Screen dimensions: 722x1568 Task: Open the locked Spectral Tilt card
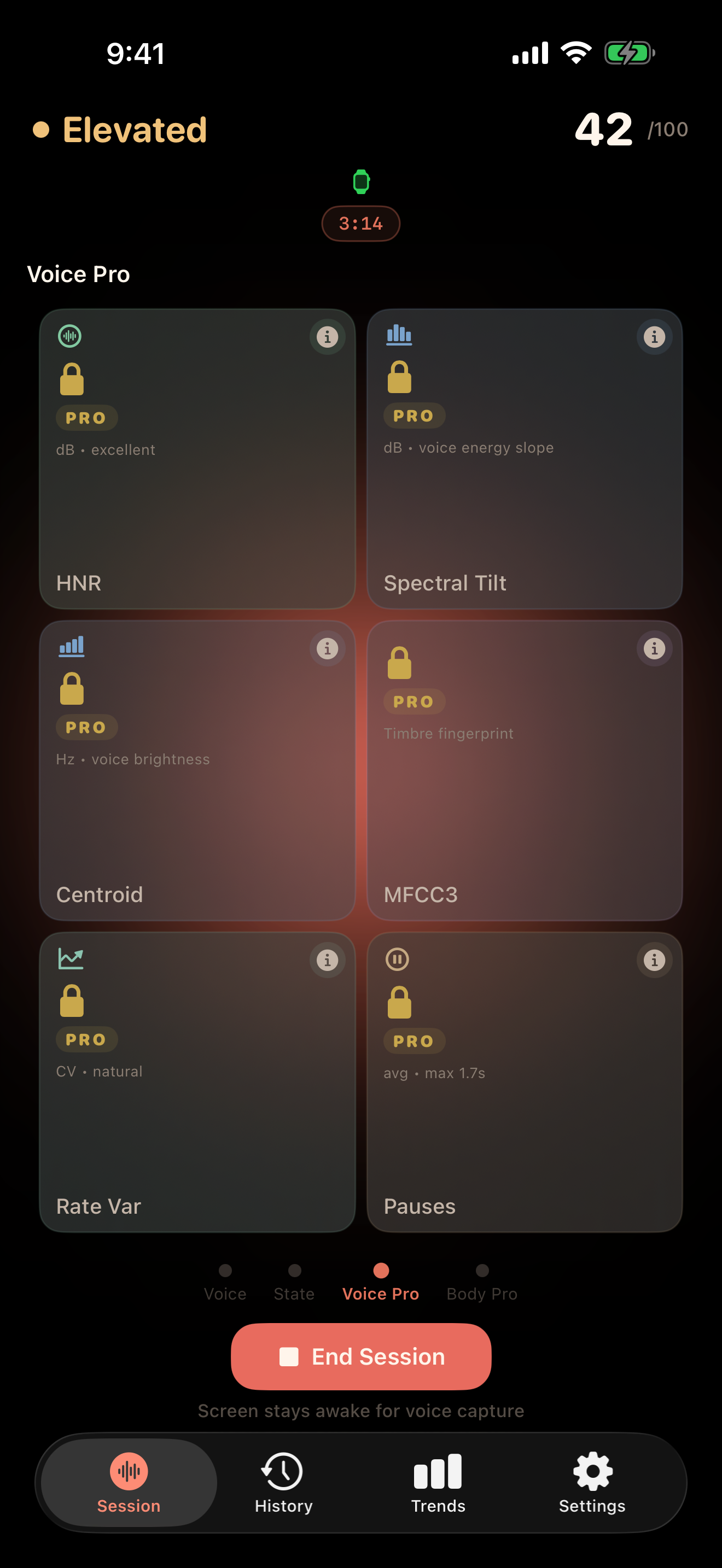pos(524,487)
